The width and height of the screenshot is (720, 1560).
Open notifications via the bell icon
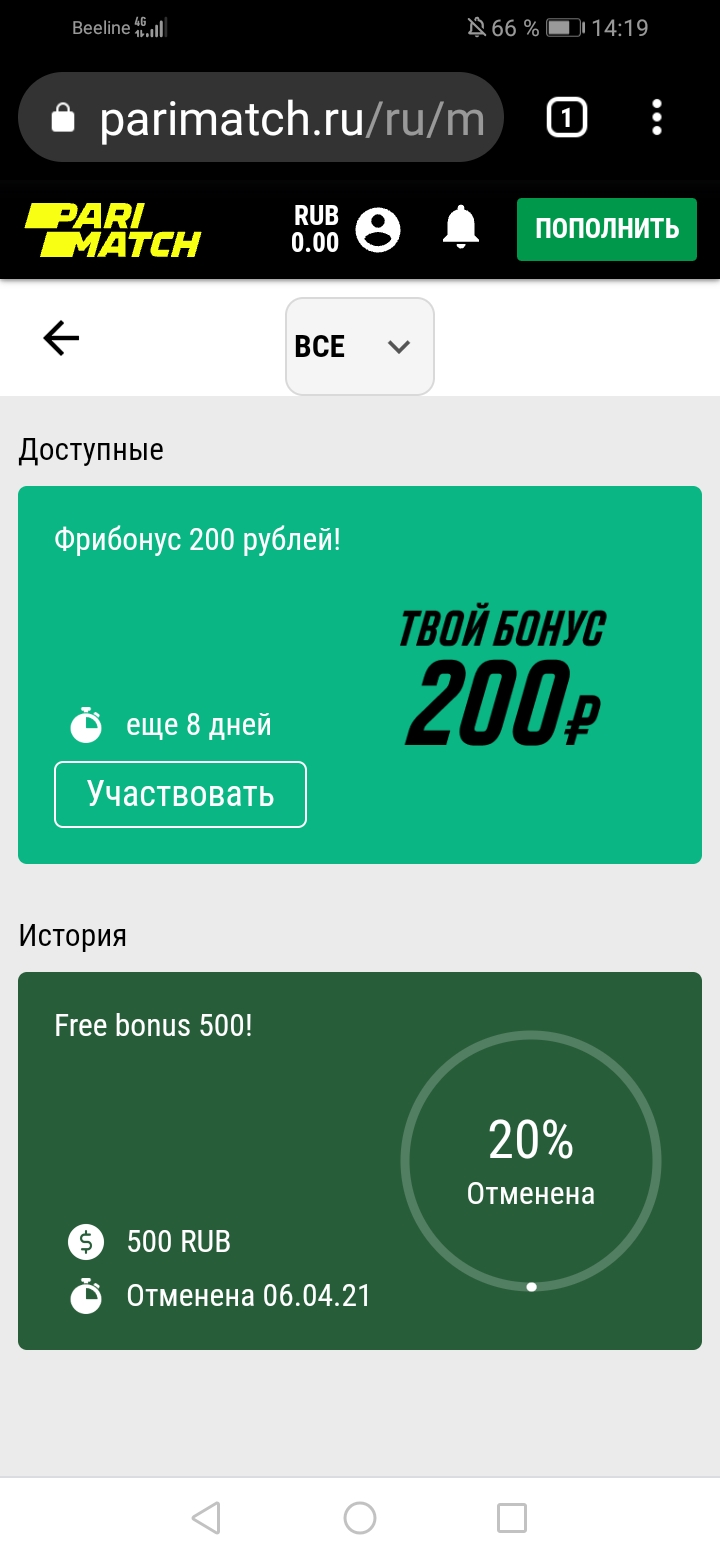point(459,229)
